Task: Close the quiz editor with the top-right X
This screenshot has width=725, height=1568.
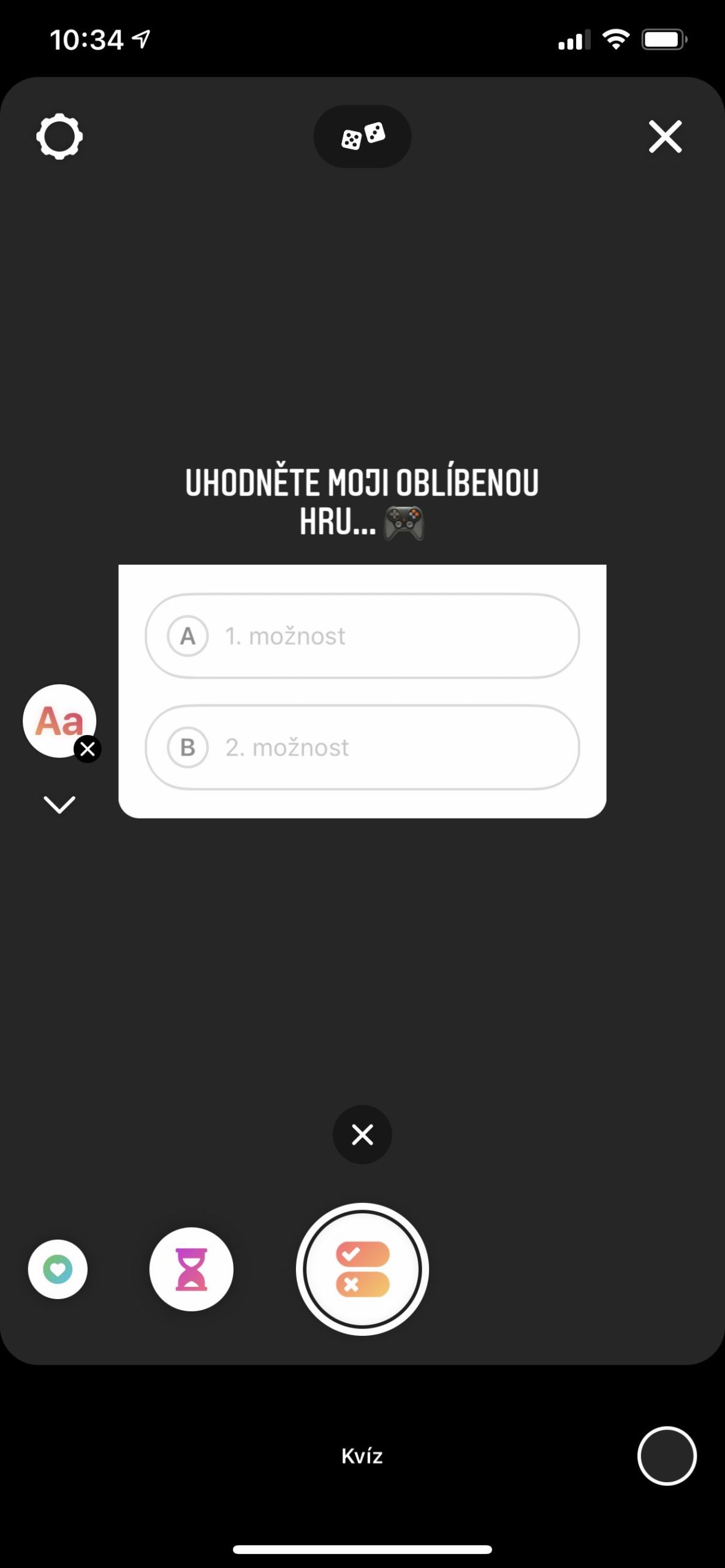Action: 665,137
